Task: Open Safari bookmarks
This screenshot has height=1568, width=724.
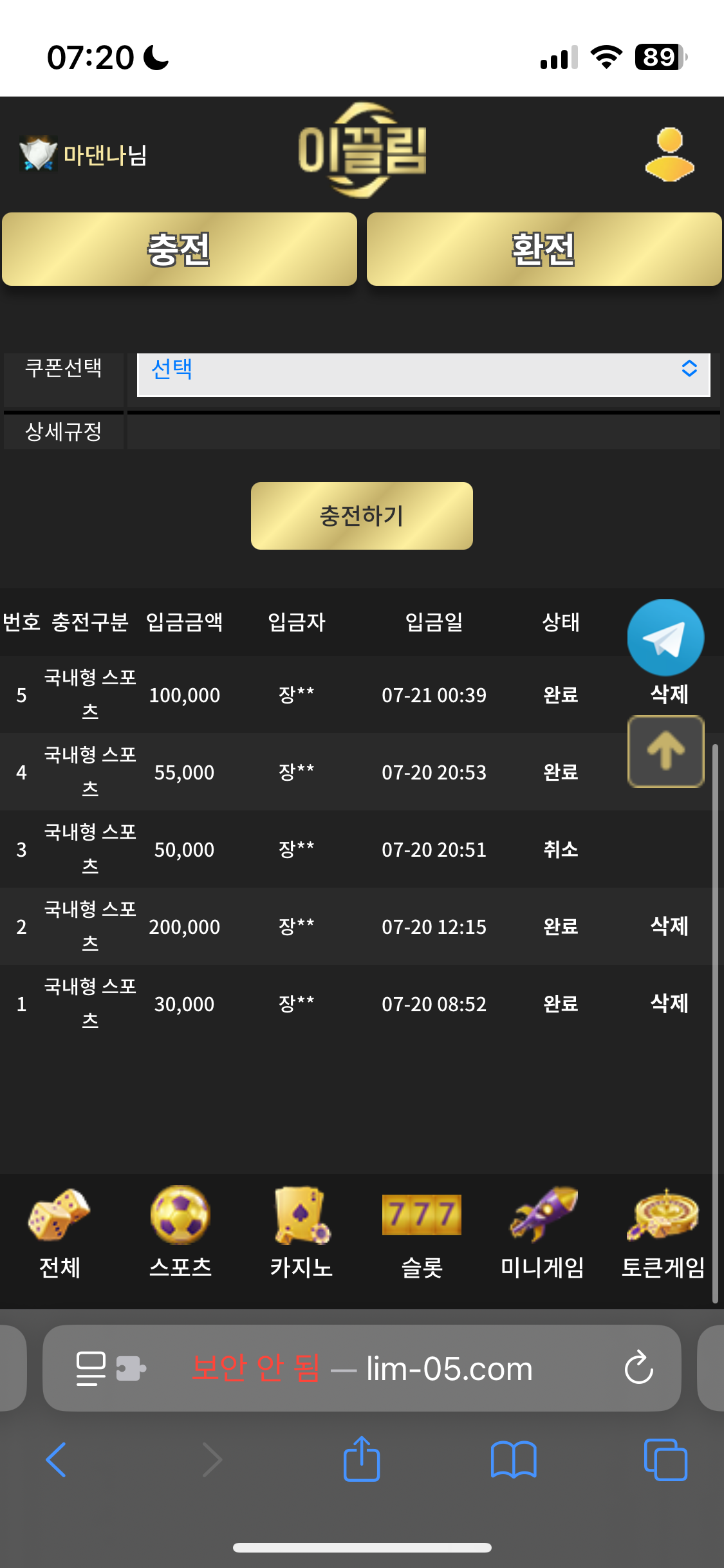Action: [x=514, y=1460]
